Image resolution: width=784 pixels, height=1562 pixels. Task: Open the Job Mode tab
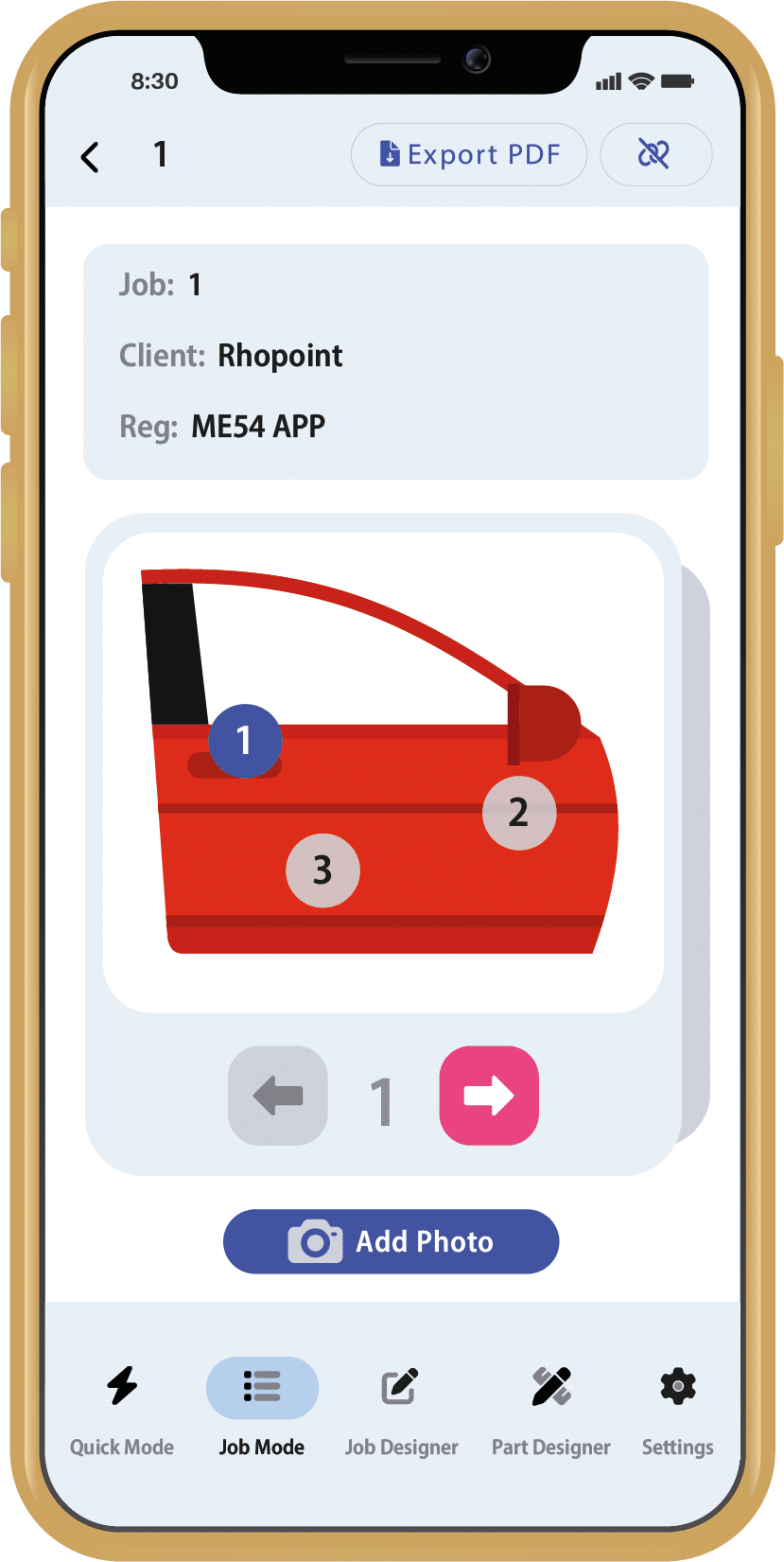click(262, 1408)
